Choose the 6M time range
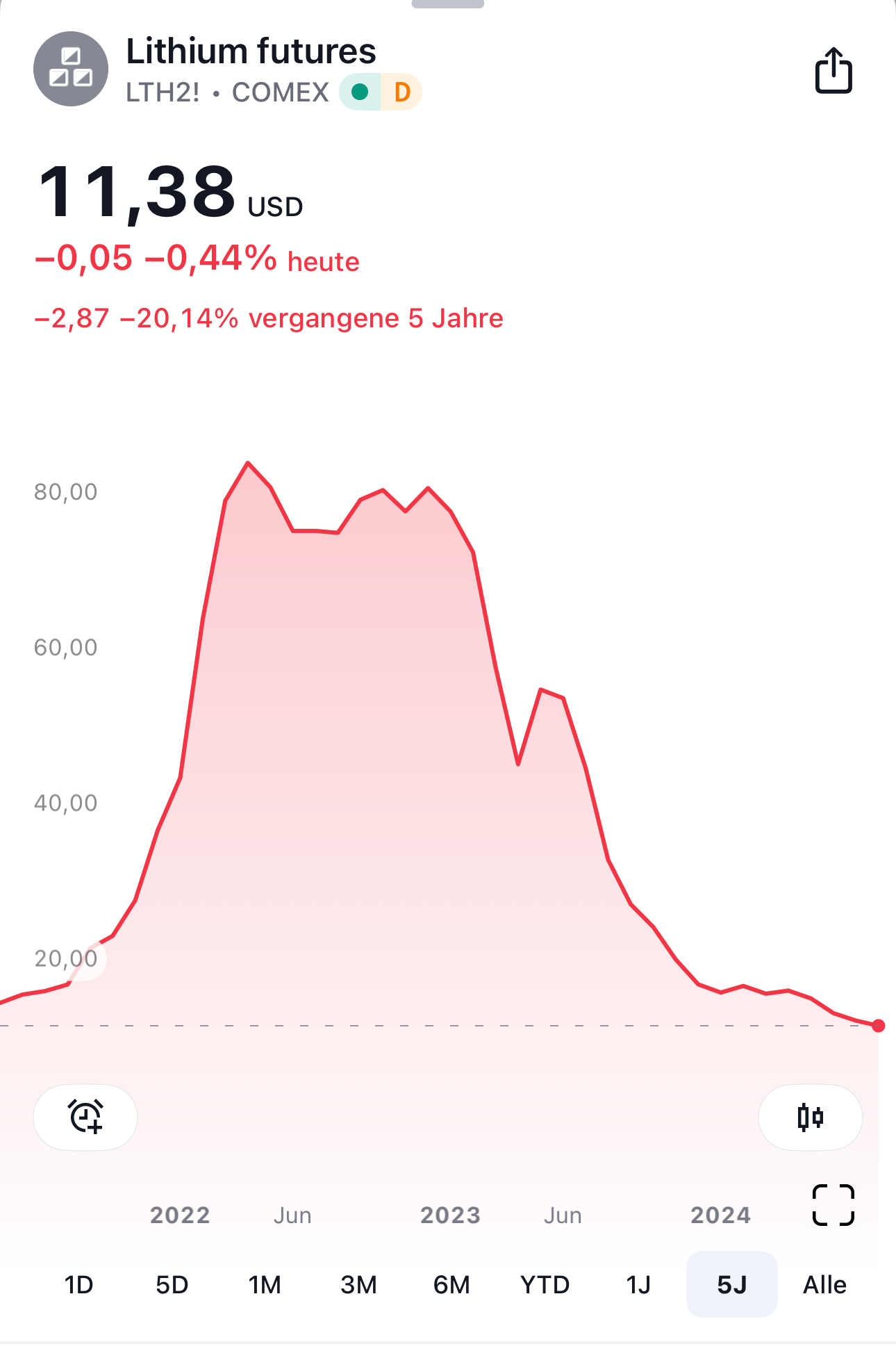This screenshot has height=1351, width=896. click(x=451, y=1284)
